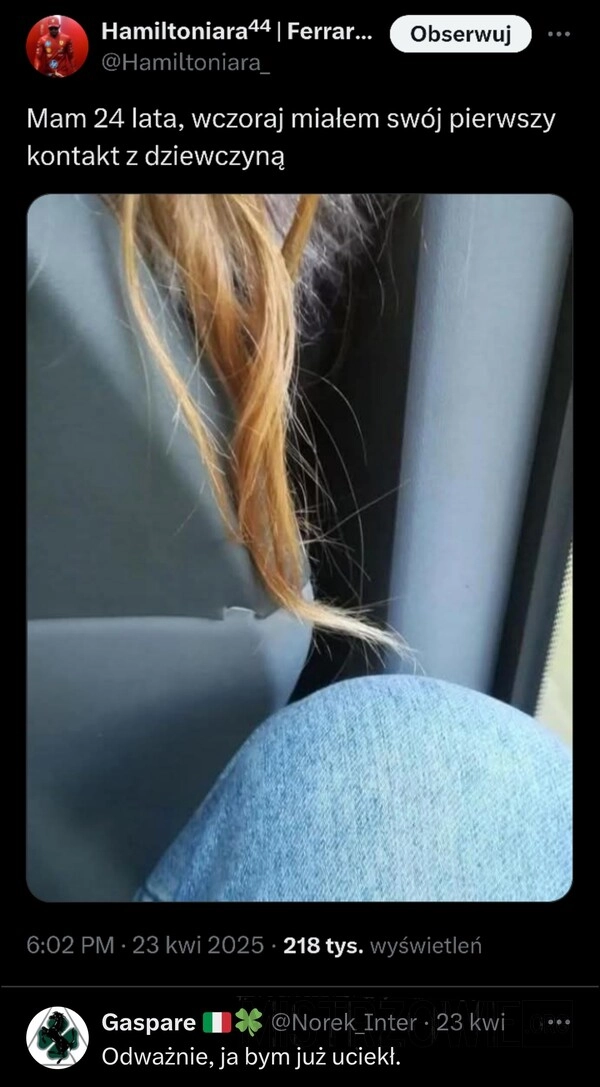Viewport: 600px width, 1087px height.
Task: Open Hamiltoniara's profile avatar
Action: [x=58, y=46]
